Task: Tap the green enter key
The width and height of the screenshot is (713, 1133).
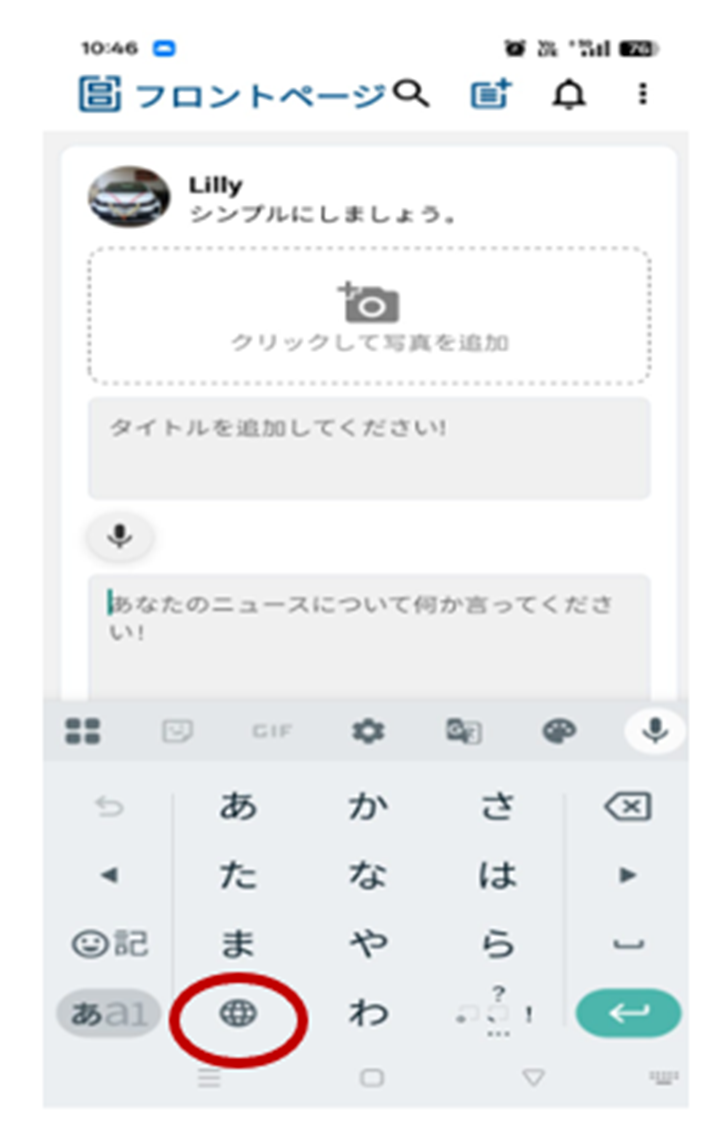Action: point(629,1013)
